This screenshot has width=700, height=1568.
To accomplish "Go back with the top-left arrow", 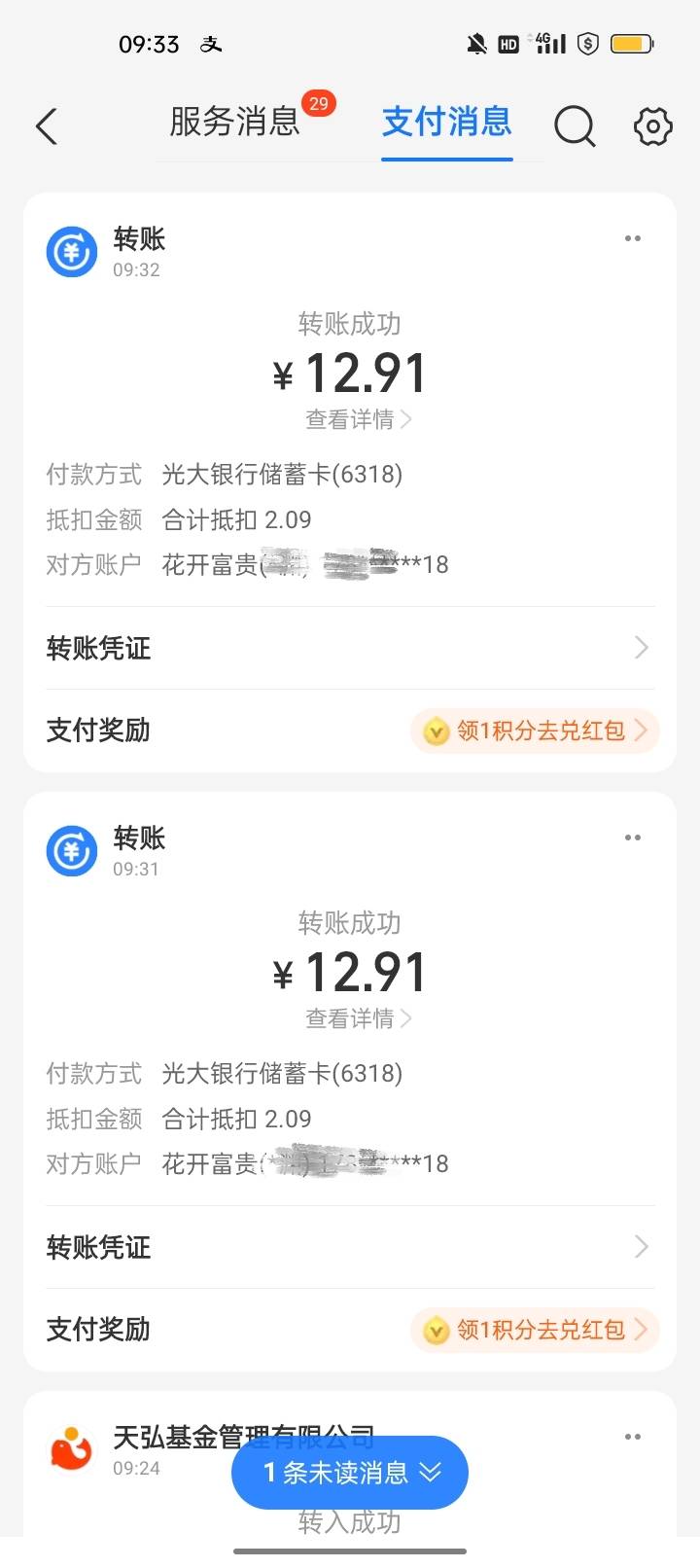I will pyautogui.click(x=47, y=126).
